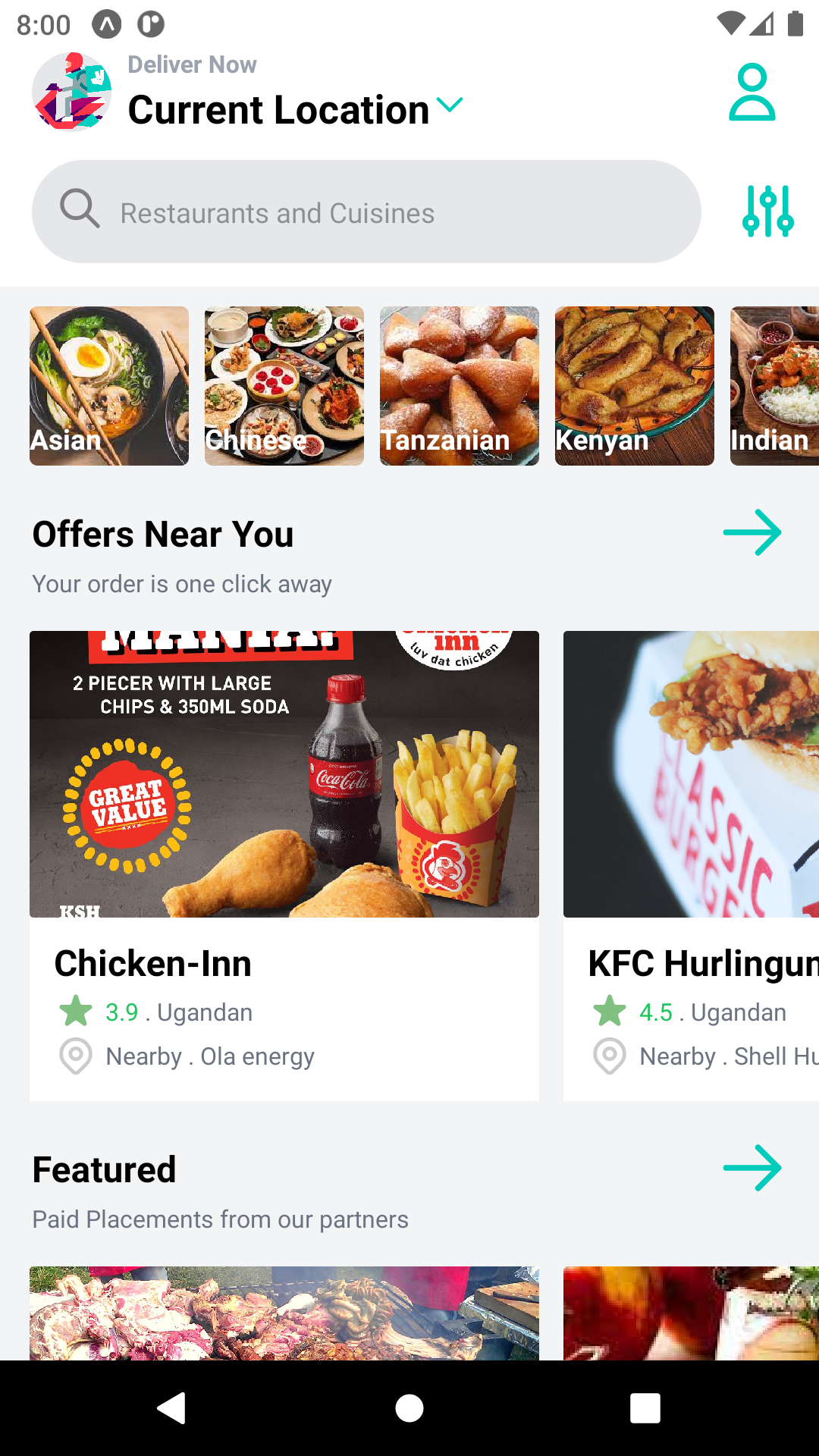Tap the green star rating icon for KFC Hurlingum
This screenshot has height=1456, width=819.
click(610, 1012)
